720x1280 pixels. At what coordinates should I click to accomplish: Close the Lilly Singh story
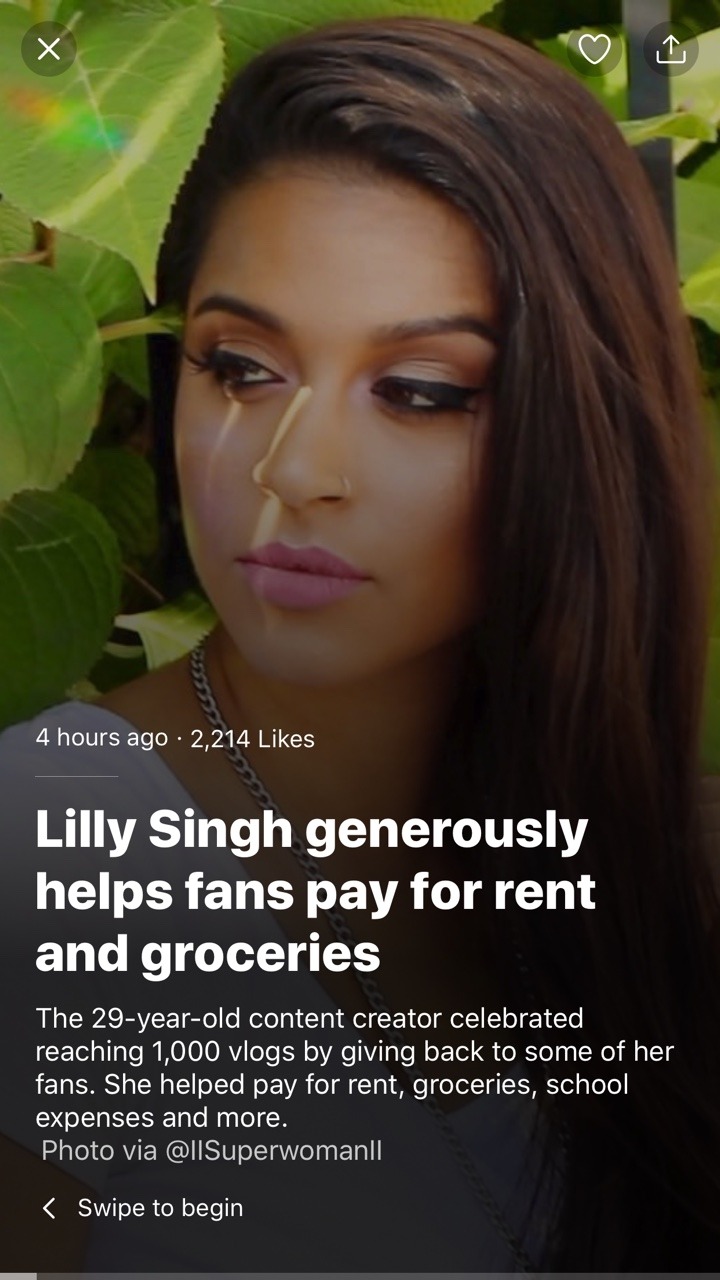click(x=48, y=49)
